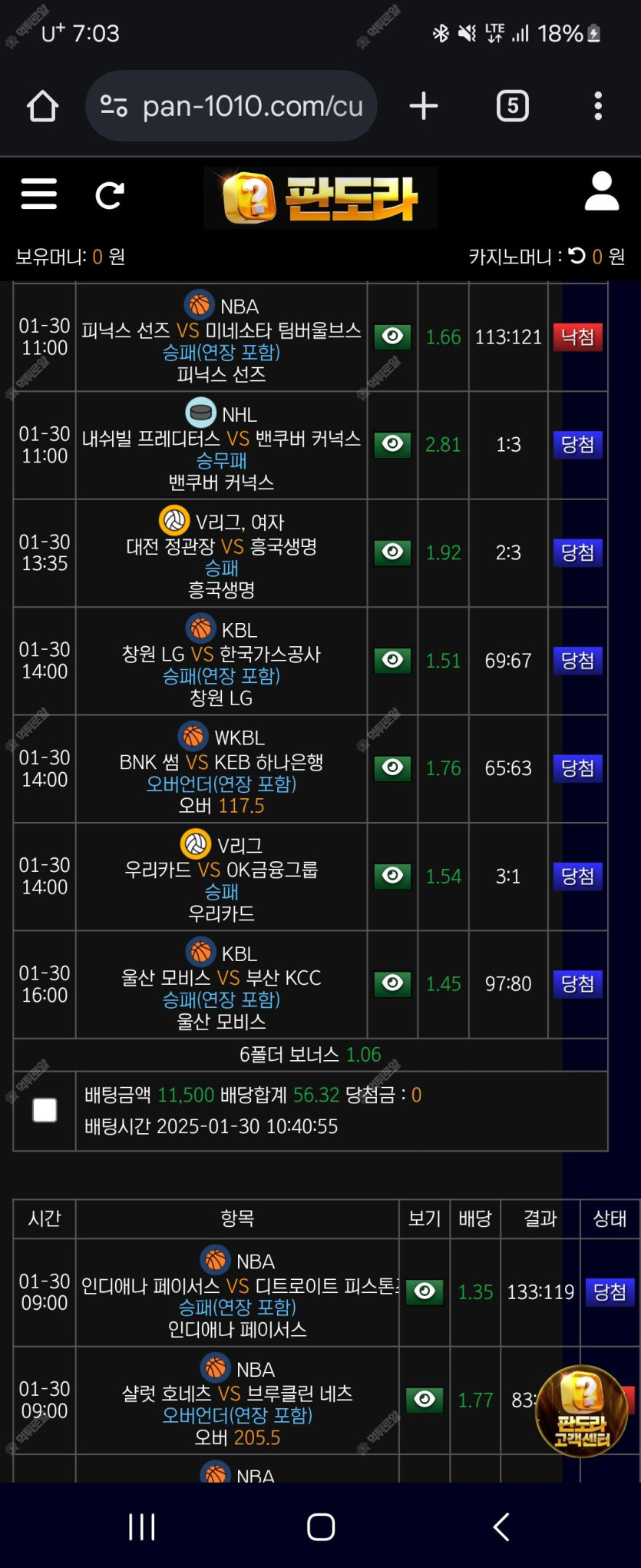
Task: View details of the 샬럿 호네츠 match
Action: point(425,1399)
